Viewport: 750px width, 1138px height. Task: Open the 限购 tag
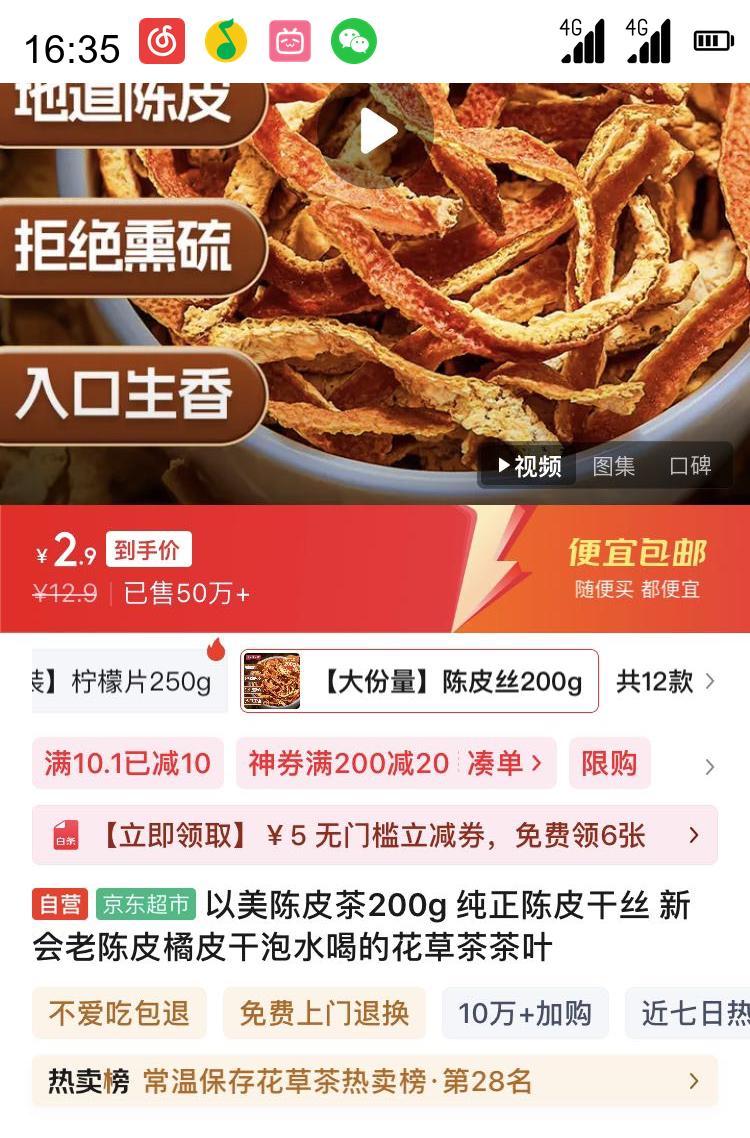click(609, 764)
